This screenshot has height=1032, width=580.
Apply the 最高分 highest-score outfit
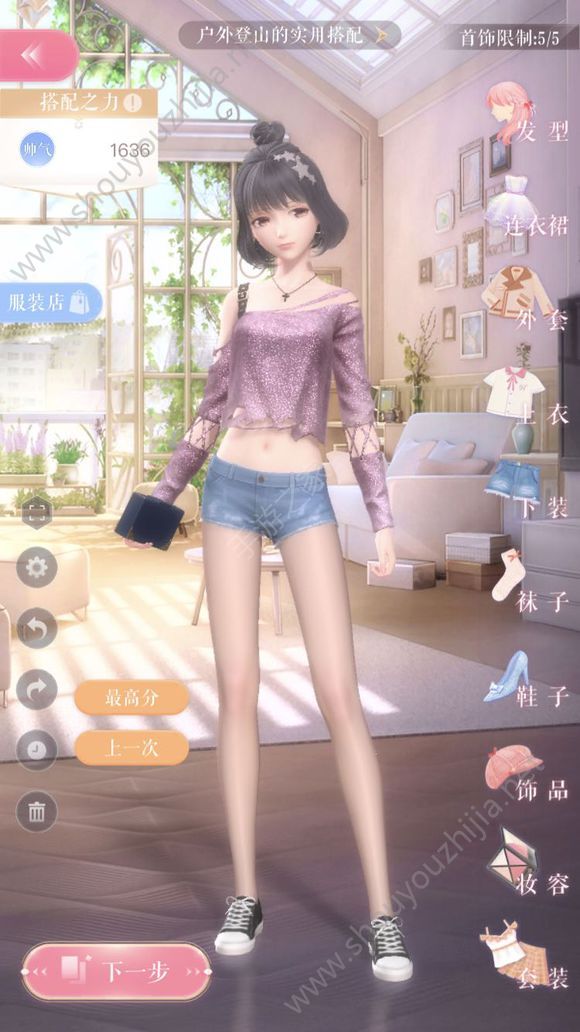point(132,698)
